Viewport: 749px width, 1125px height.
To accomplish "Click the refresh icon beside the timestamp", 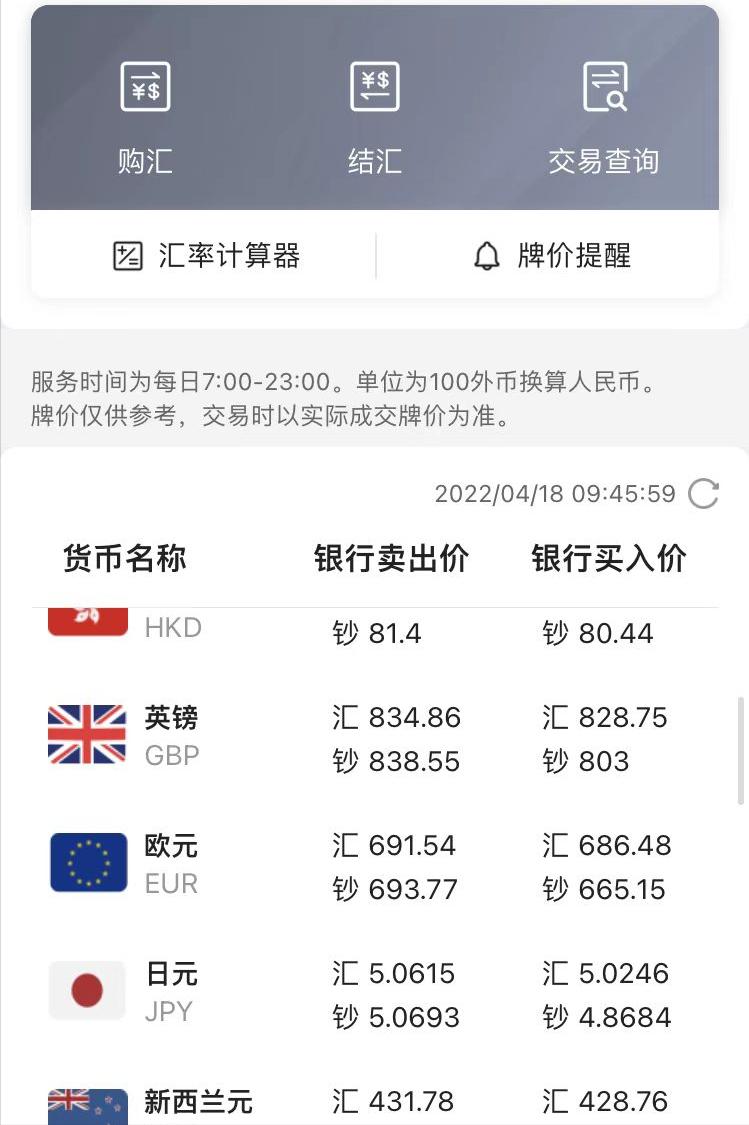I will (706, 493).
